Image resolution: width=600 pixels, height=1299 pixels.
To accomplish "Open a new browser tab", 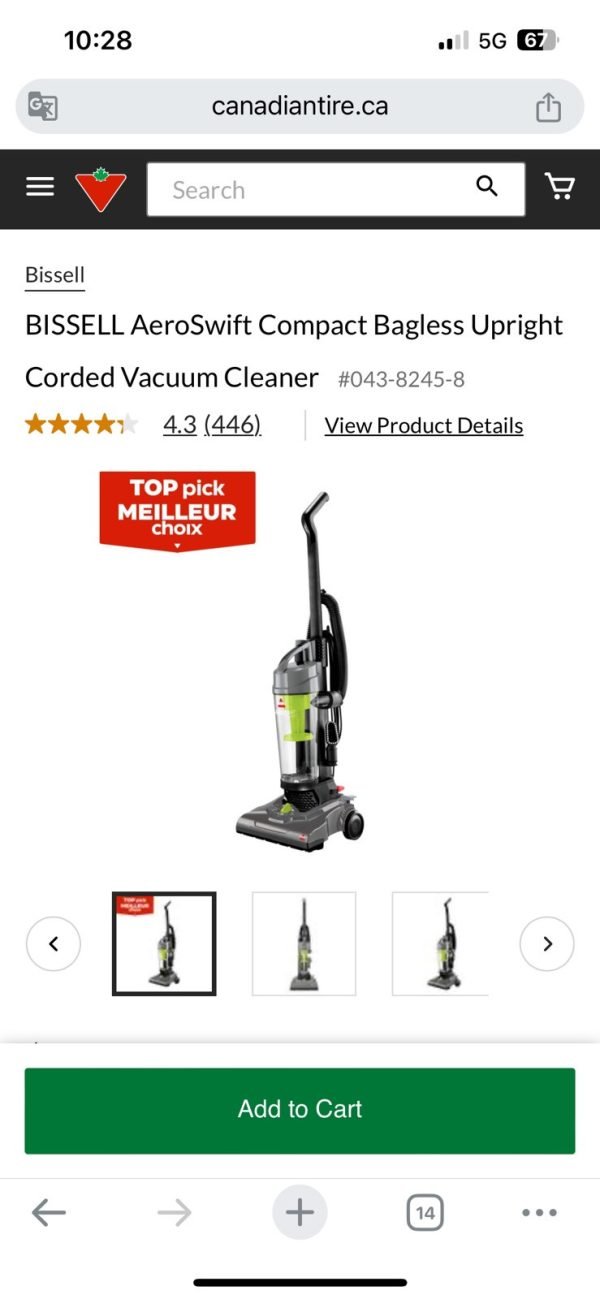I will click(x=299, y=1213).
